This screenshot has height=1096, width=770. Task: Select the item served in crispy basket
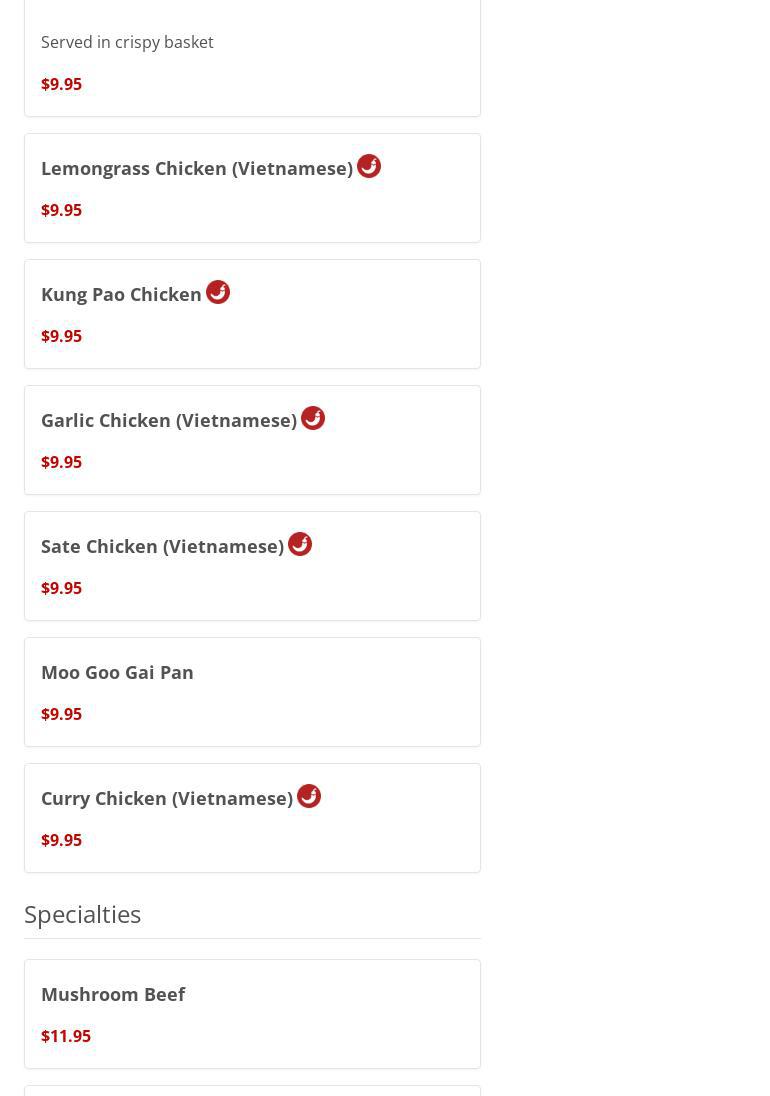[x=252, y=60]
